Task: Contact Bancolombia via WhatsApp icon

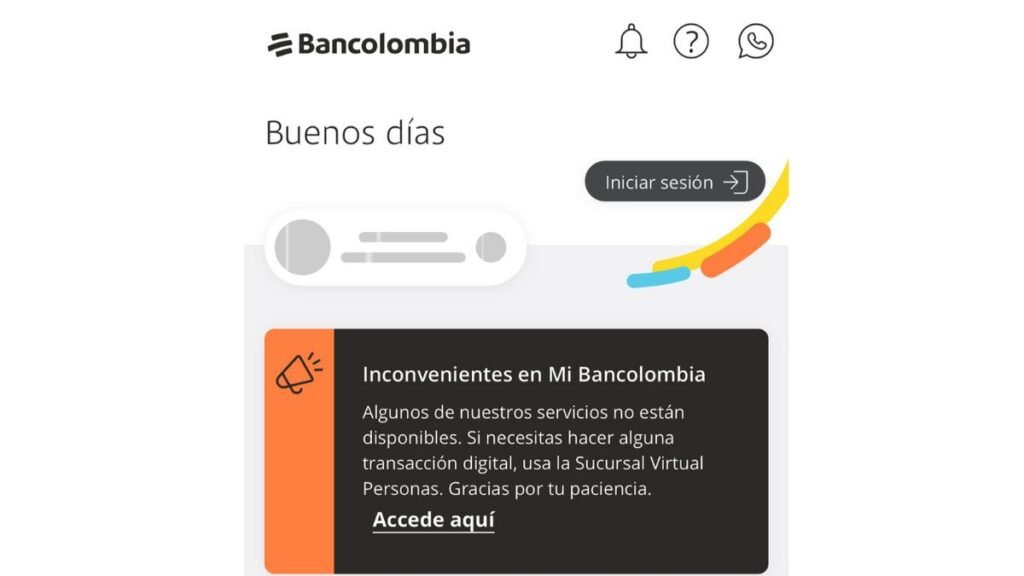Action: pos(755,42)
